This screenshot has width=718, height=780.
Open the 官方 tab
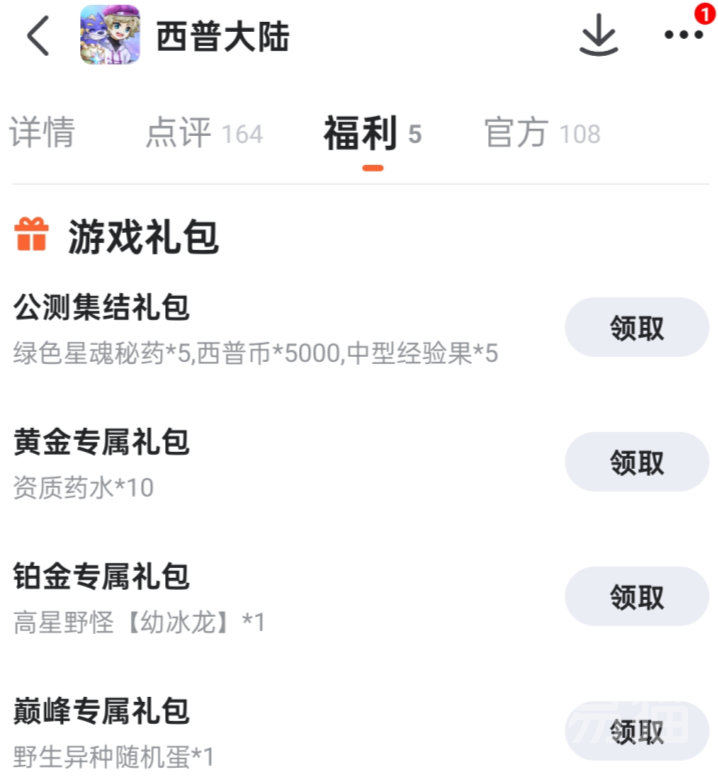coord(541,133)
